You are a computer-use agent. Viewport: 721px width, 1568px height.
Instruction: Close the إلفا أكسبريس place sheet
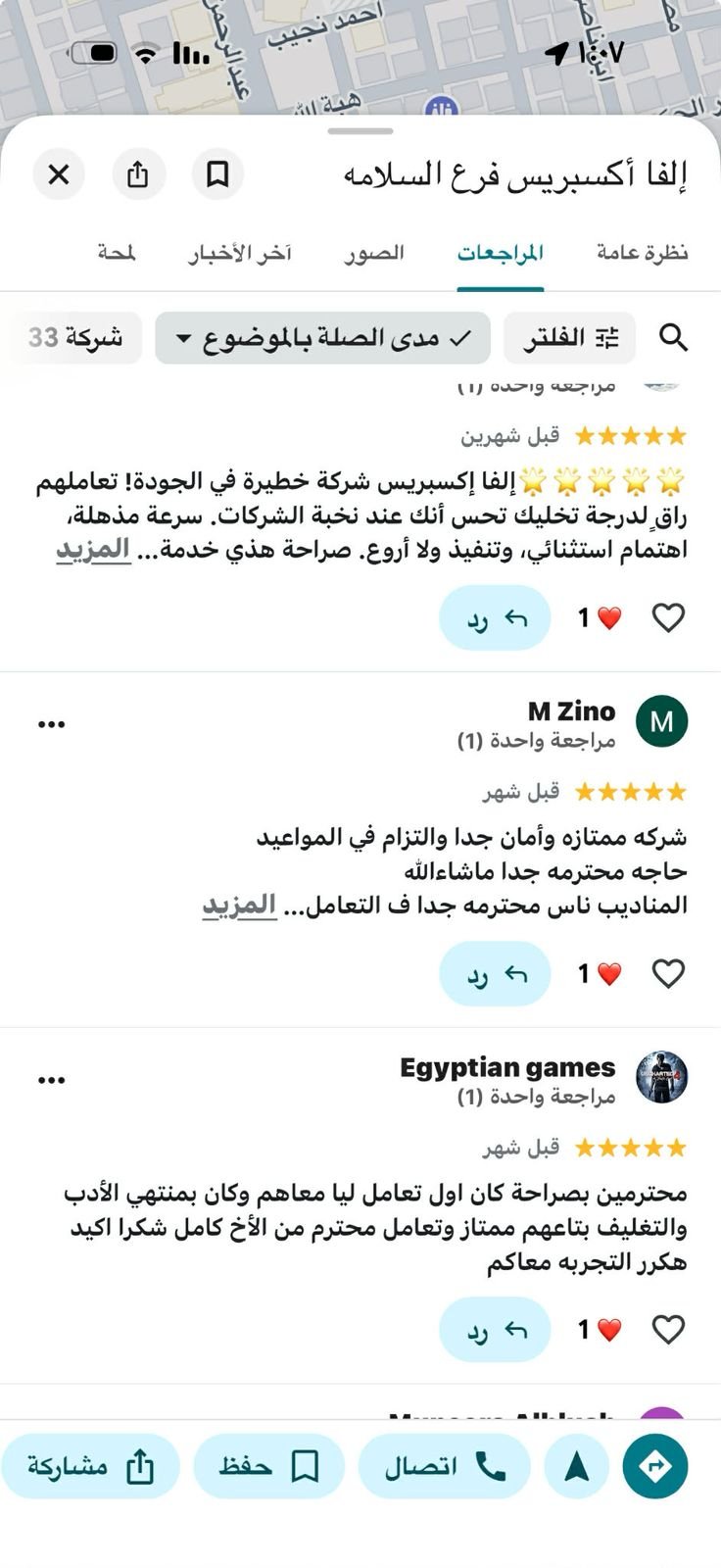(59, 174)
